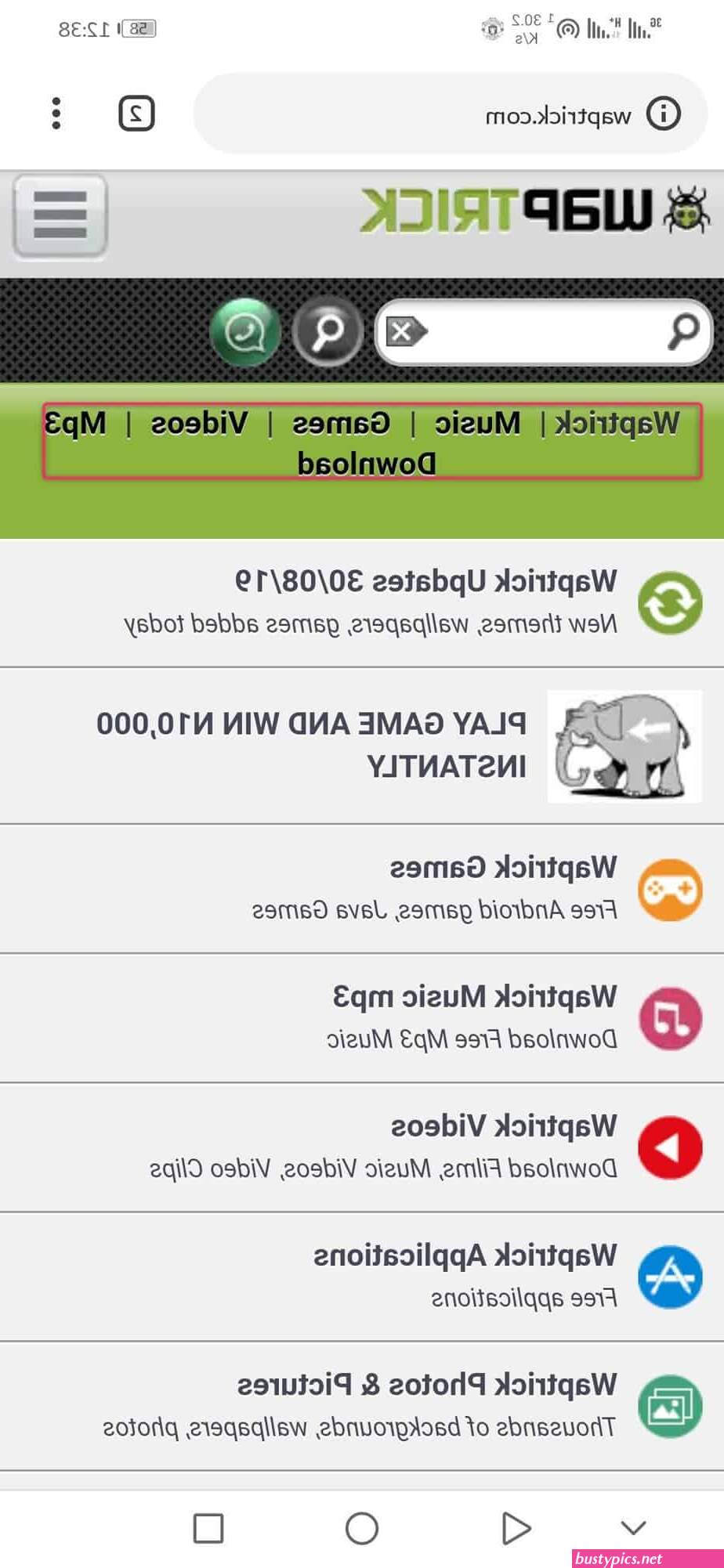
Task: Open Waptrick Updates 30/08/19 row
Action: tap(362, 603)
